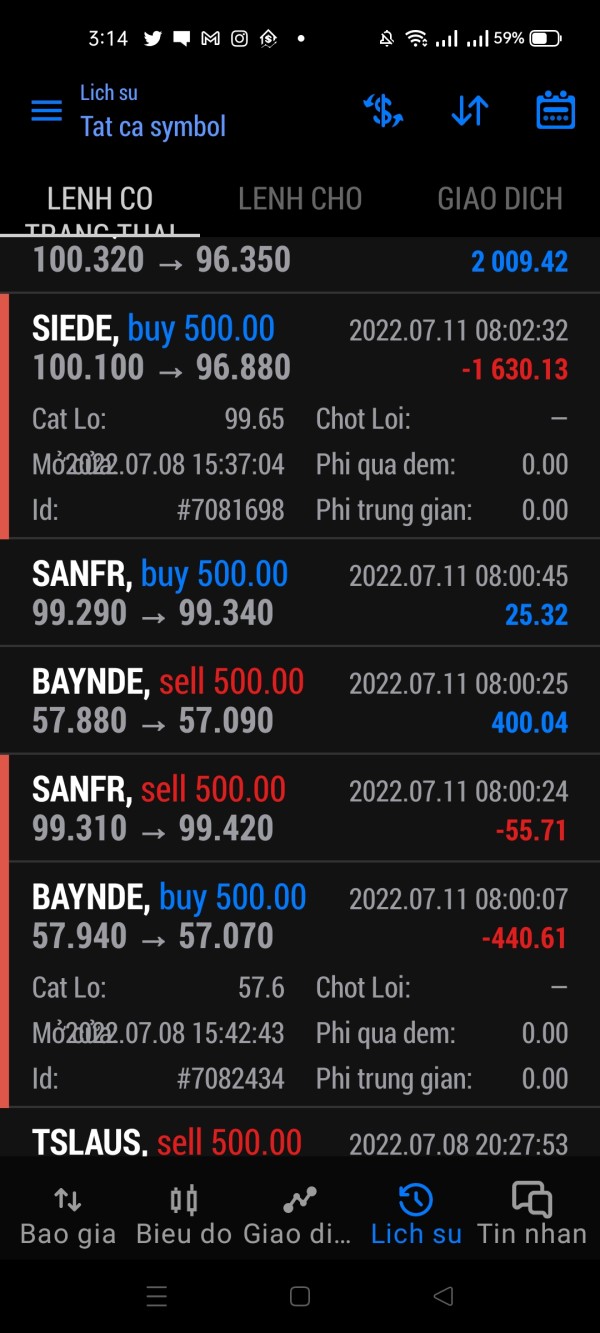Viewport: 600px width, 1333px height.
Task: Collapse the SIEDE buy 500.00 order
Action: [x=300, y=348]
